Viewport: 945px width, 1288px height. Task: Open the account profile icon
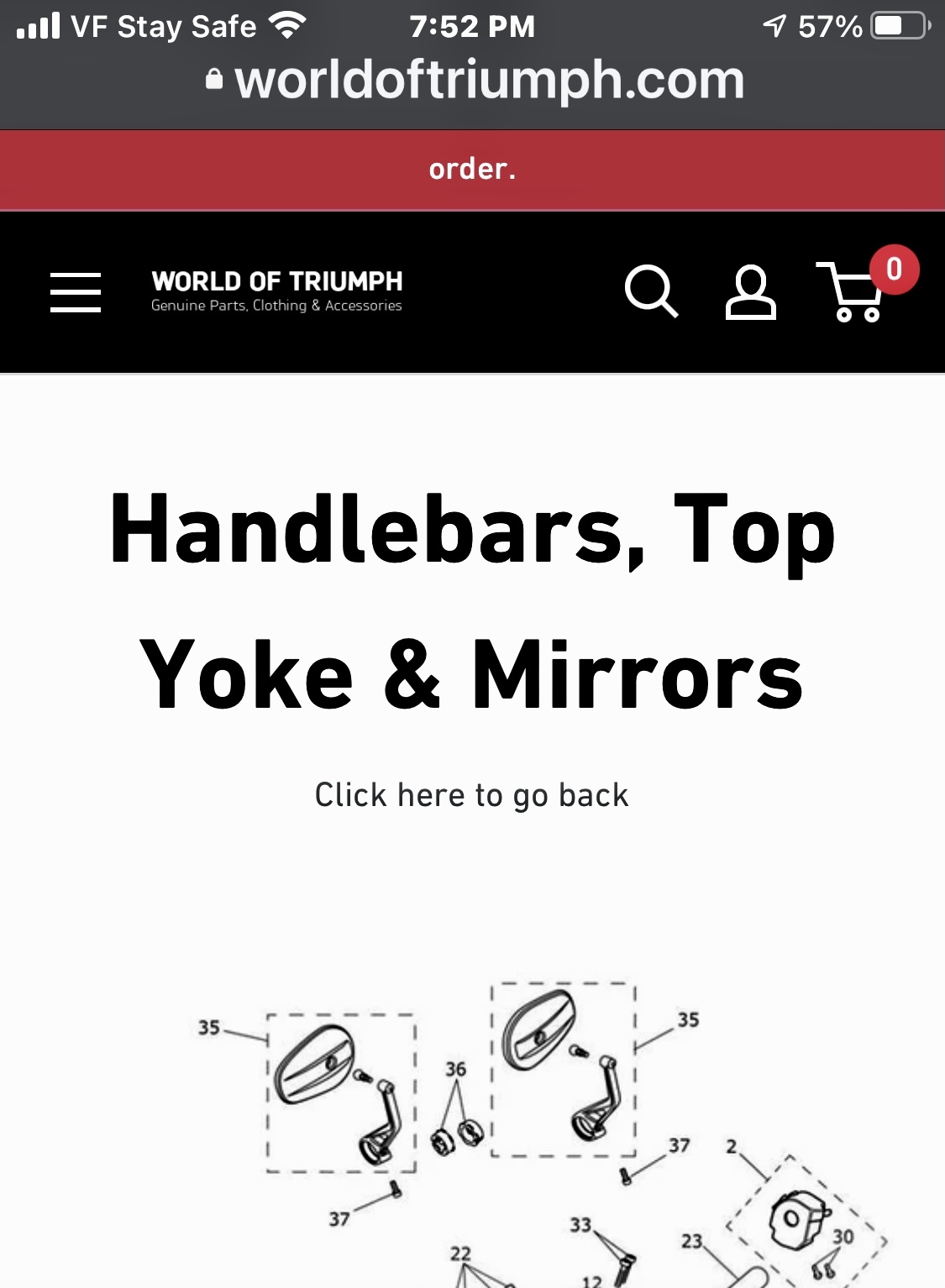(750, 292)
